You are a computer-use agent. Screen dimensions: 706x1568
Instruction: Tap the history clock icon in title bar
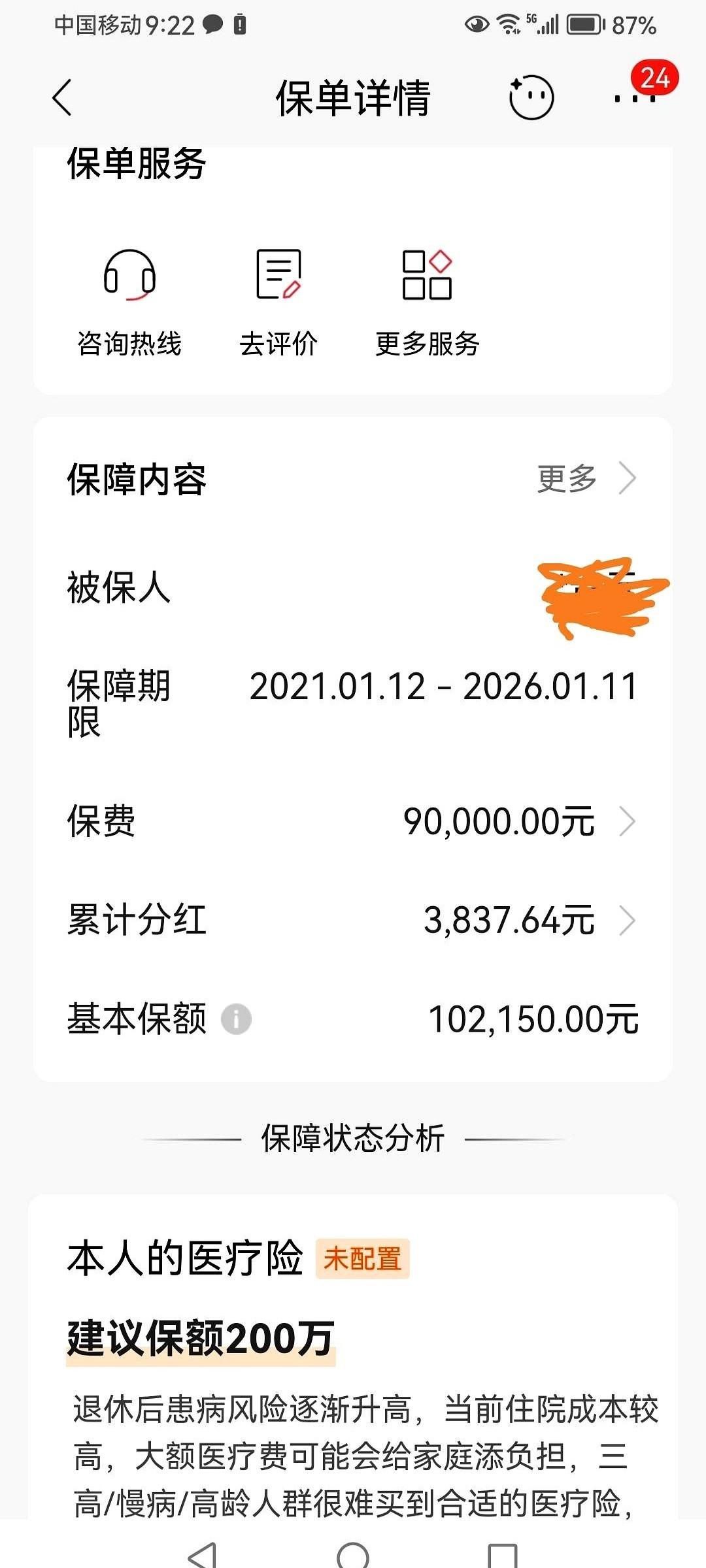(x=531, y=97)
